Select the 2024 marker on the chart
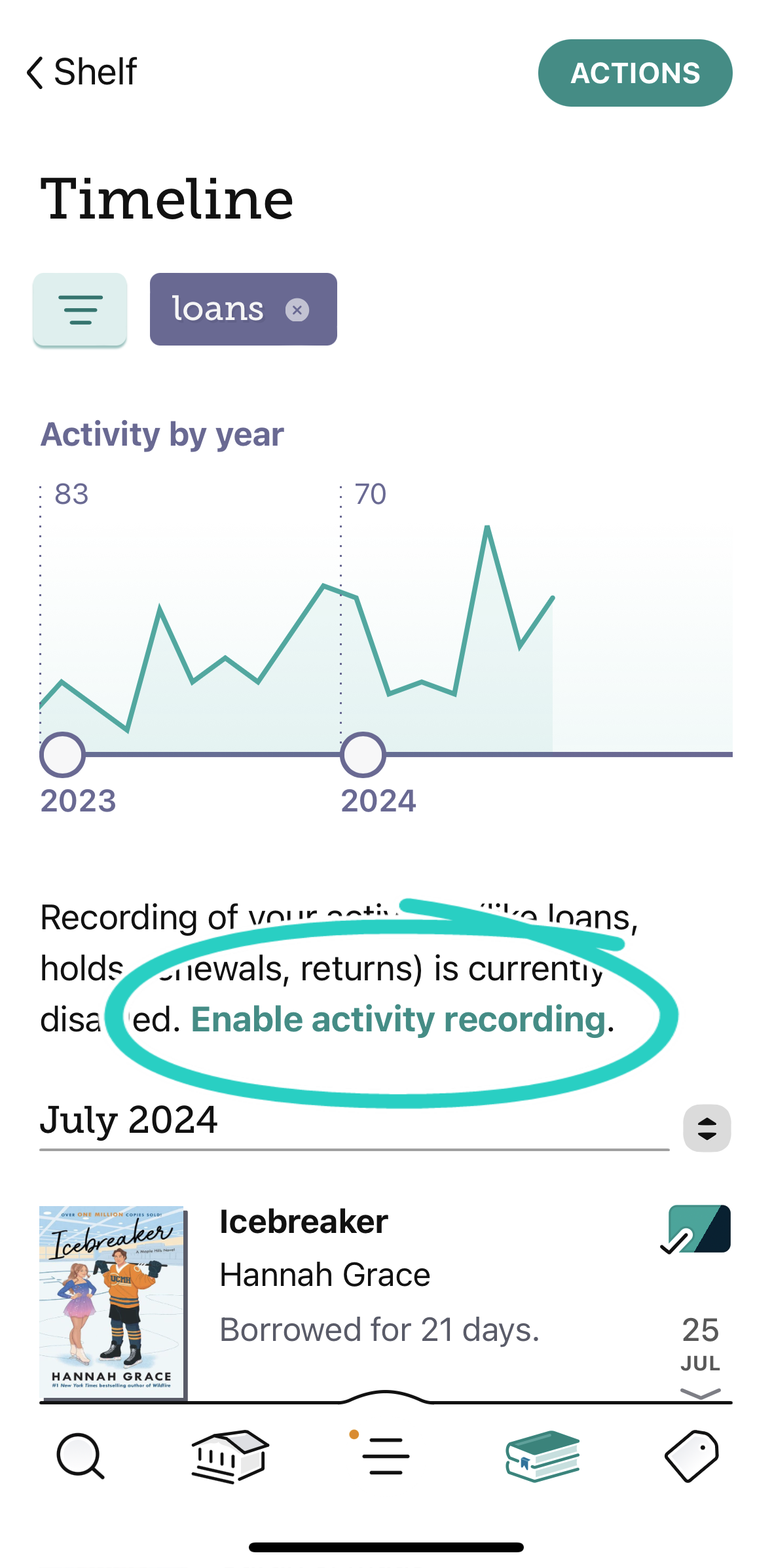Screen dimensions: 772x1568 click(x=363, y=755)
